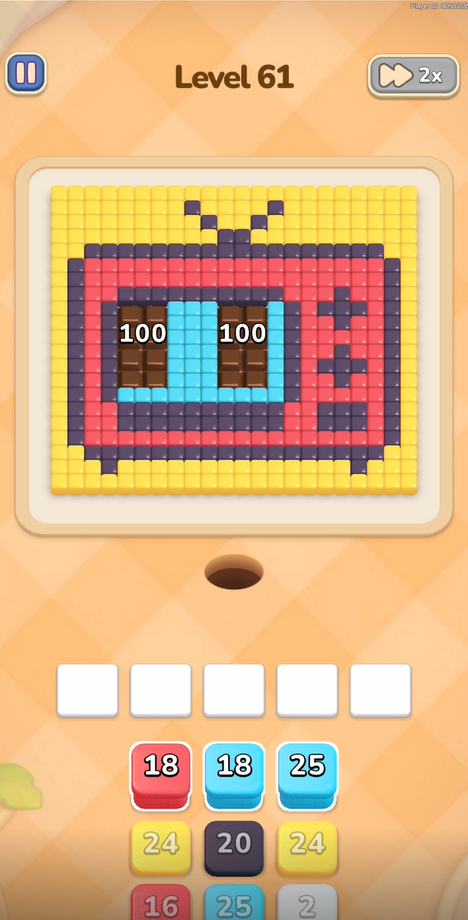Screen dimensions: 468x920
Task: Select the blue 18 block
Action: click(x=234, y=776)
